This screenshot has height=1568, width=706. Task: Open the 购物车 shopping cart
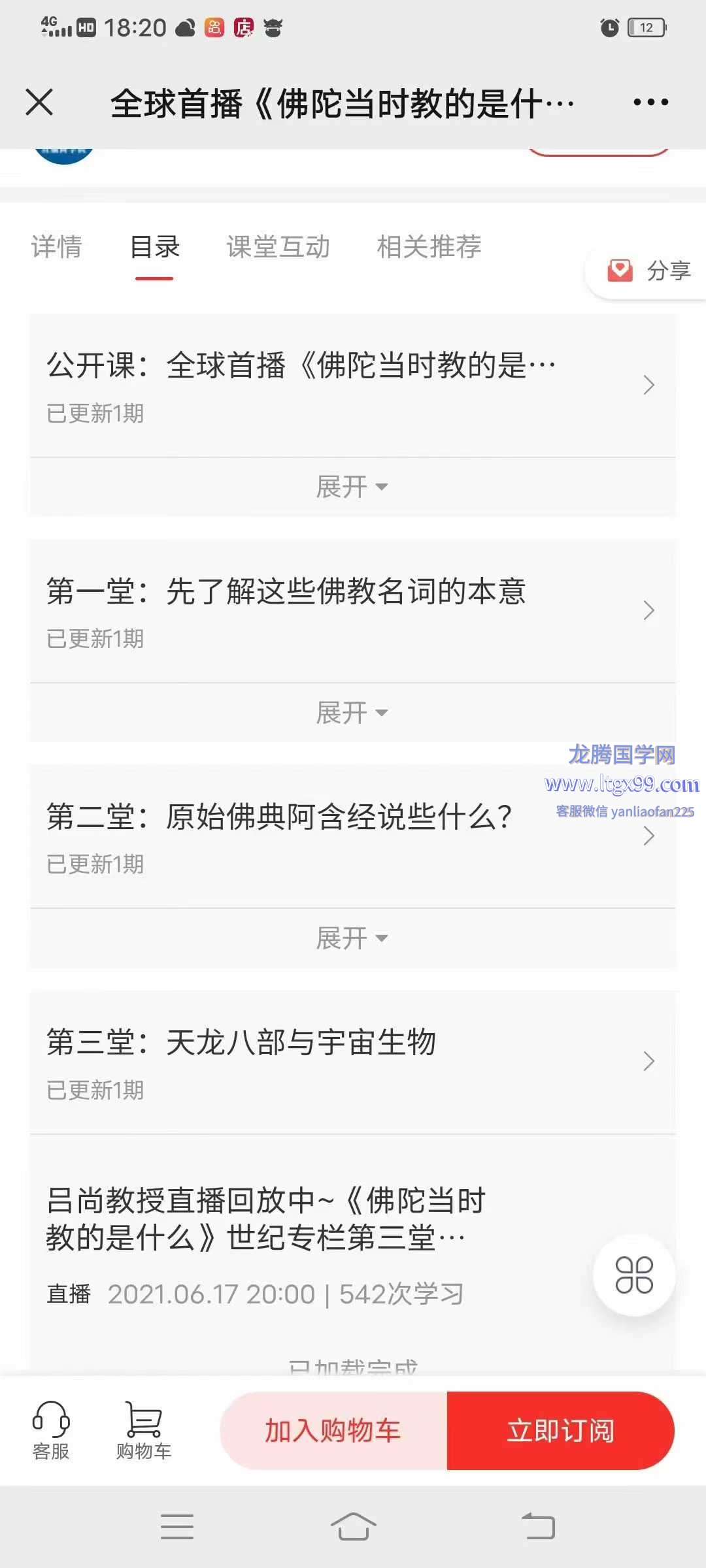point(144,1430)
